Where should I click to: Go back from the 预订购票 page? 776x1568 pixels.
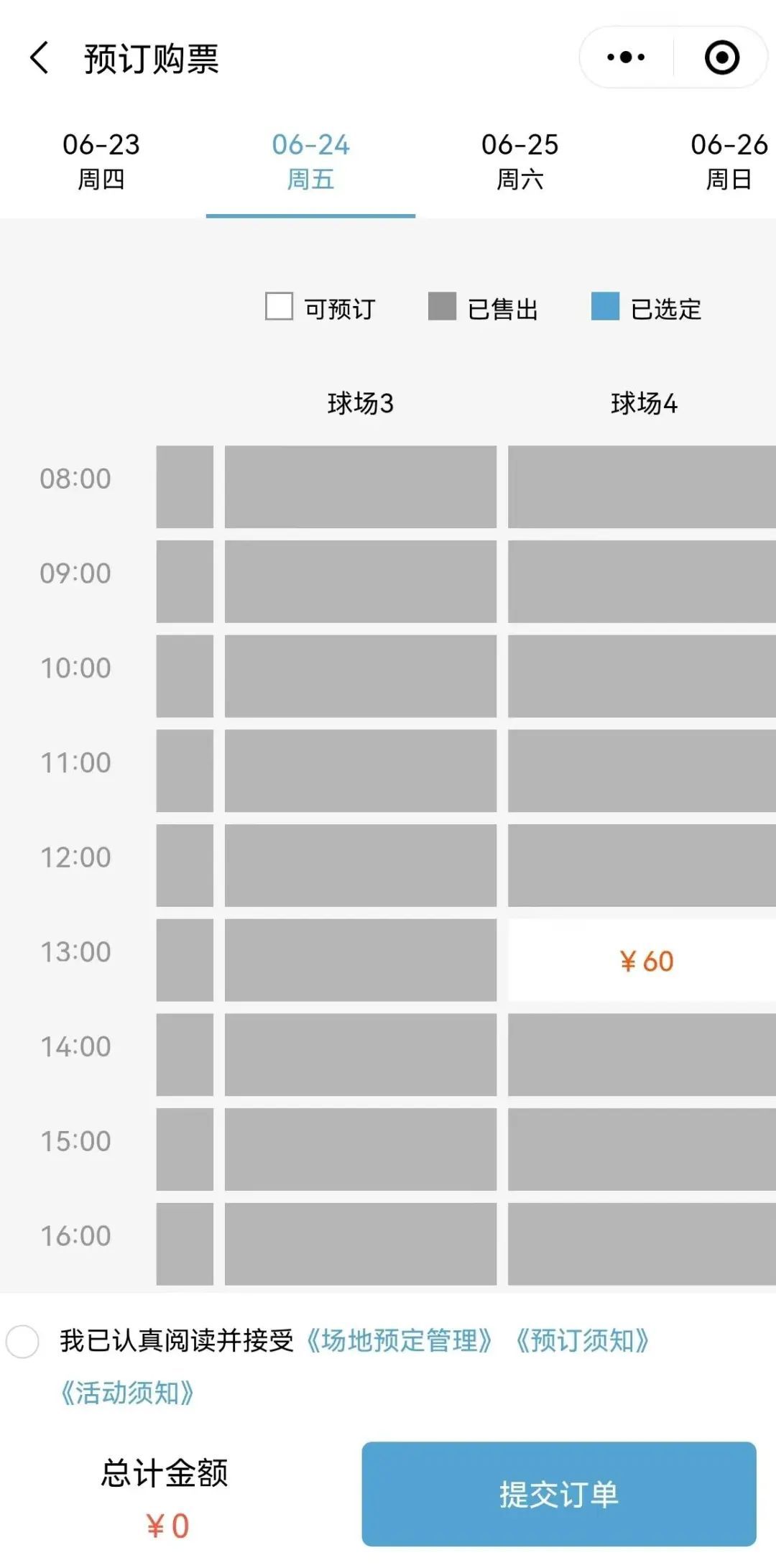pos(40,58)
